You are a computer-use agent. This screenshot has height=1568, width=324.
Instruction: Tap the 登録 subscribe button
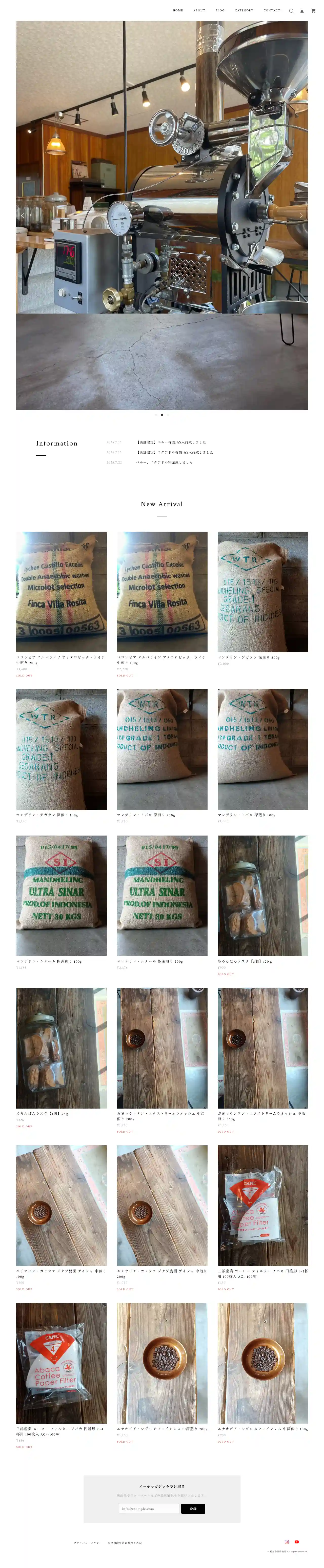[x=193, y=1508]
